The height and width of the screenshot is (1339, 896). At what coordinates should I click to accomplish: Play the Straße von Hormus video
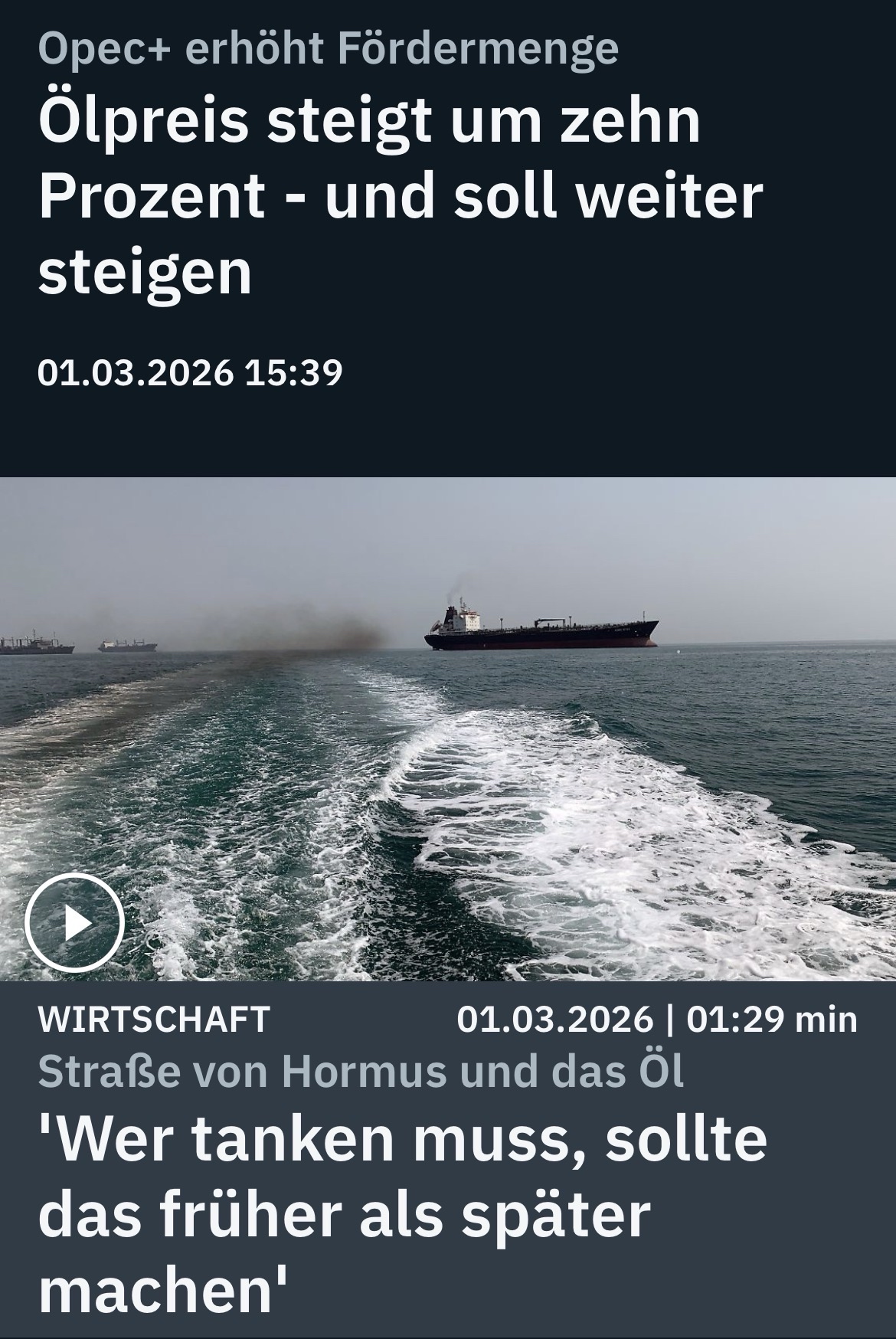tap(74, 922)
